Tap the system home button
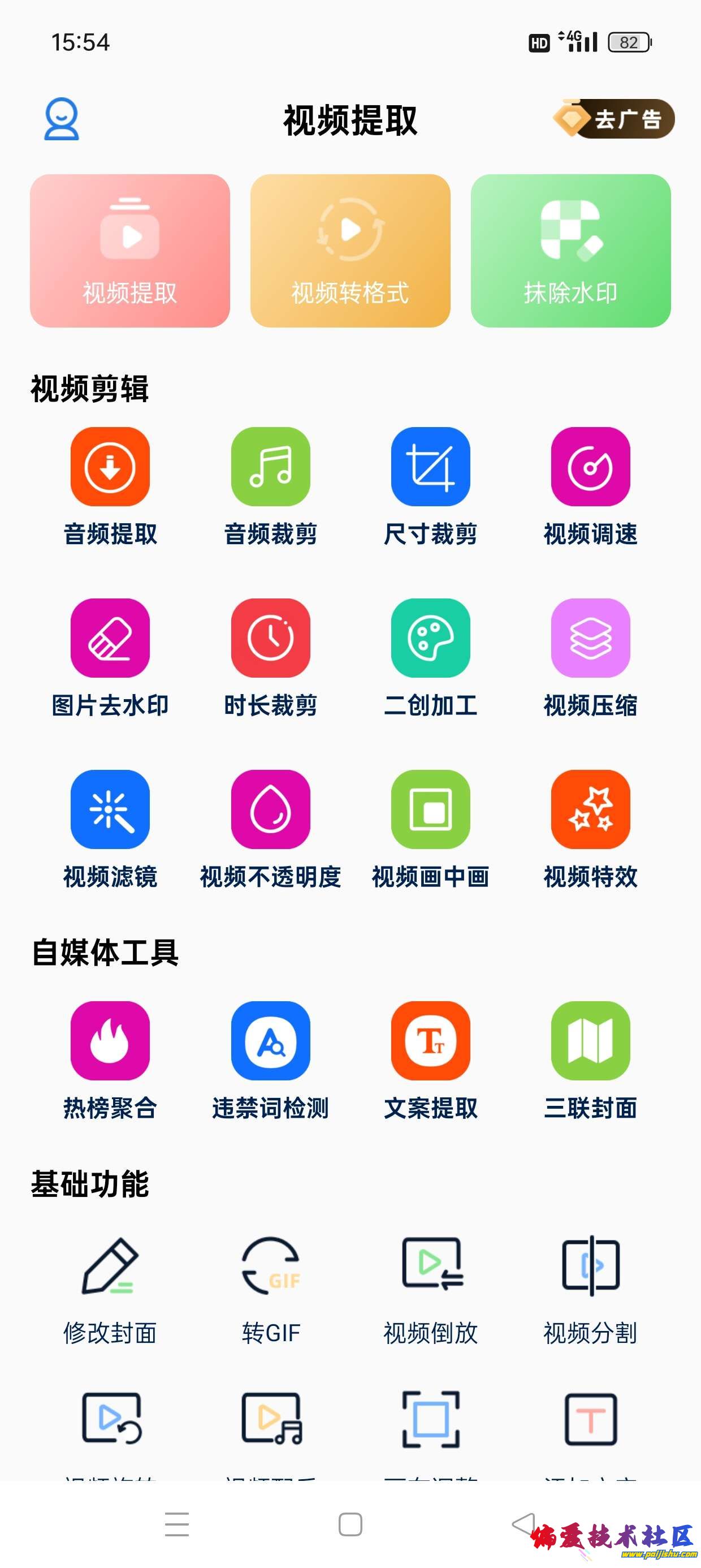Image resolution: width=701 pixels, height=1568 pixels. [x=350, y=1525]
